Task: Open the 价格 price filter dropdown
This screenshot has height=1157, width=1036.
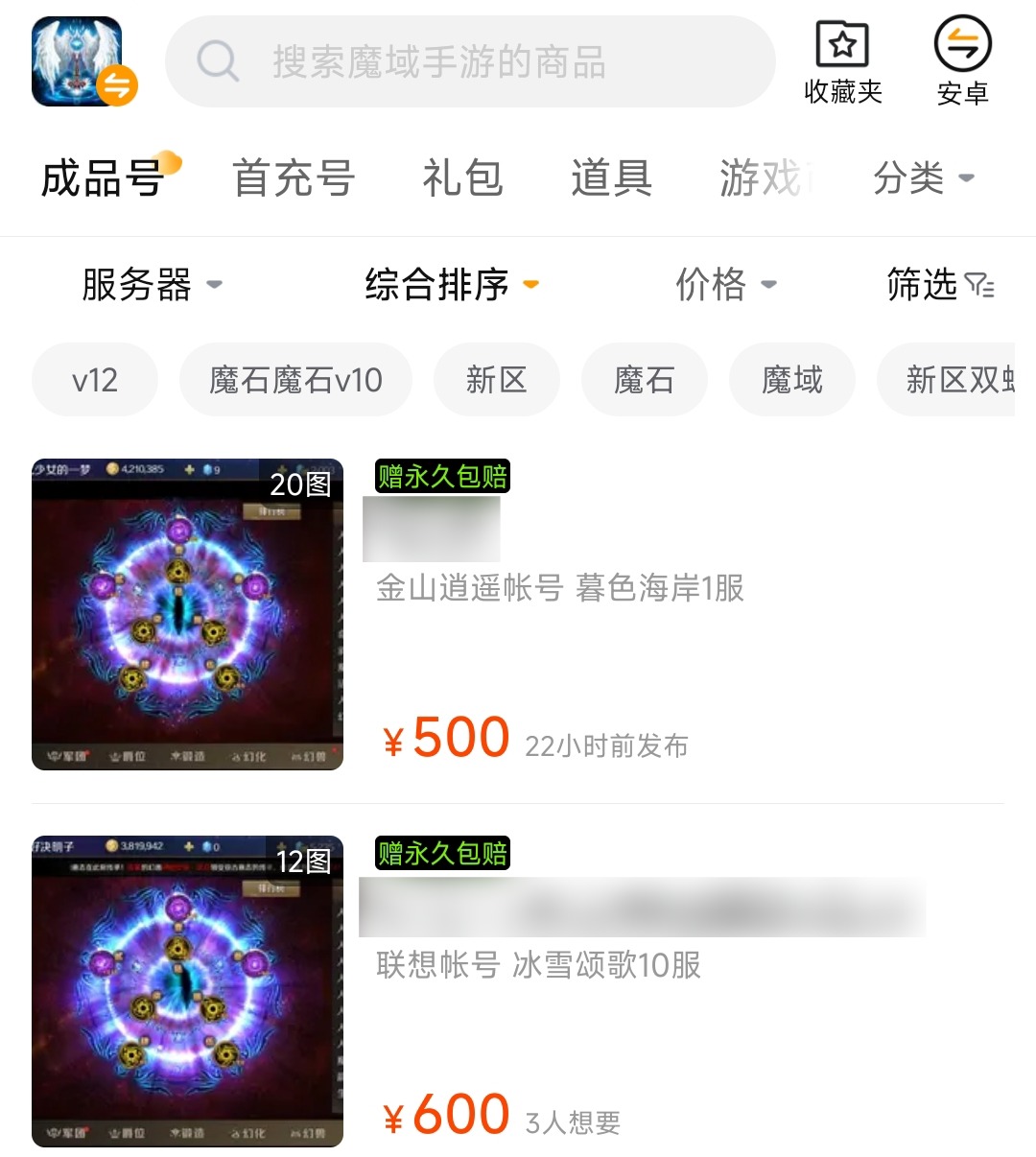Action: click(725, 285)
